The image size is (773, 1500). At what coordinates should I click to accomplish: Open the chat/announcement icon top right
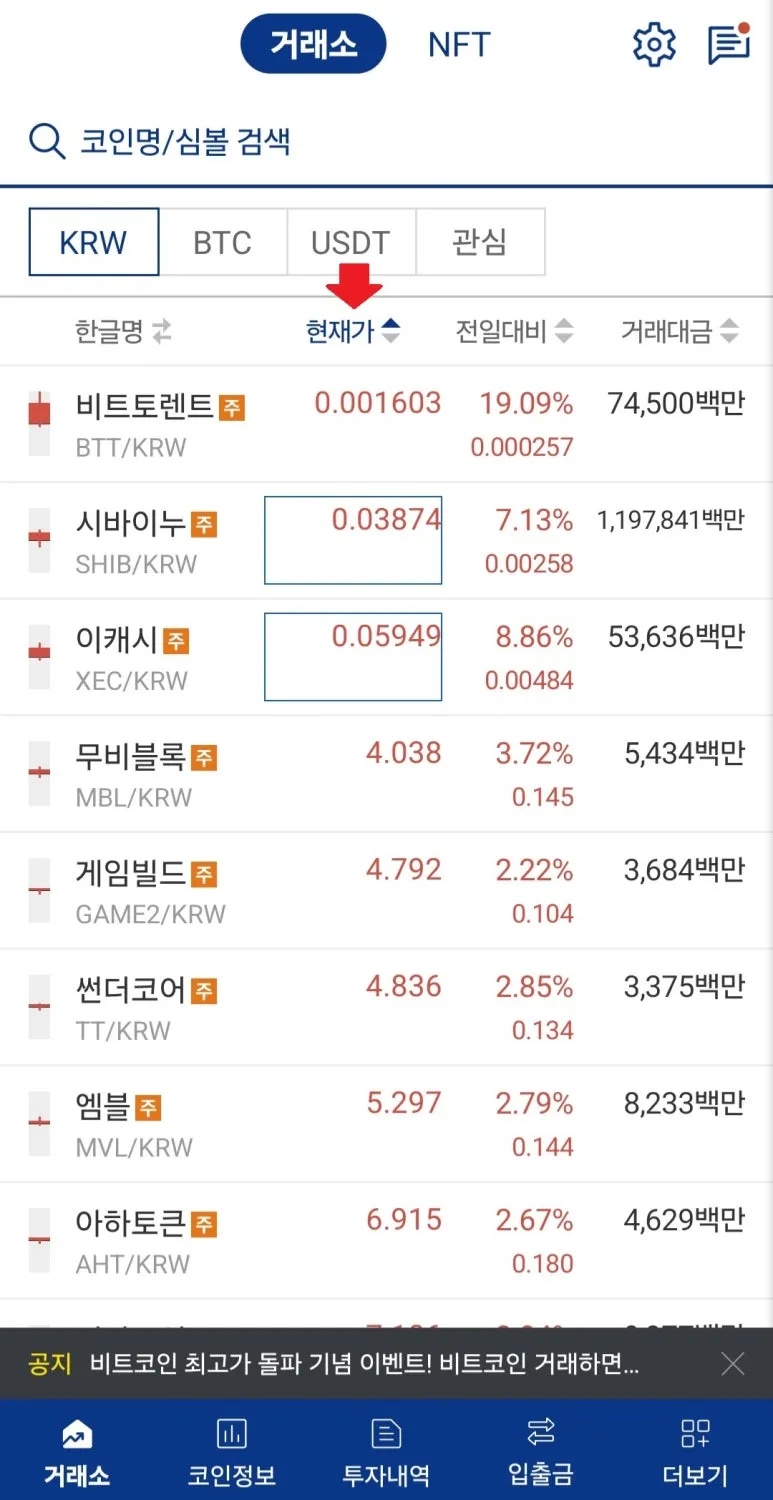(727, 44)
